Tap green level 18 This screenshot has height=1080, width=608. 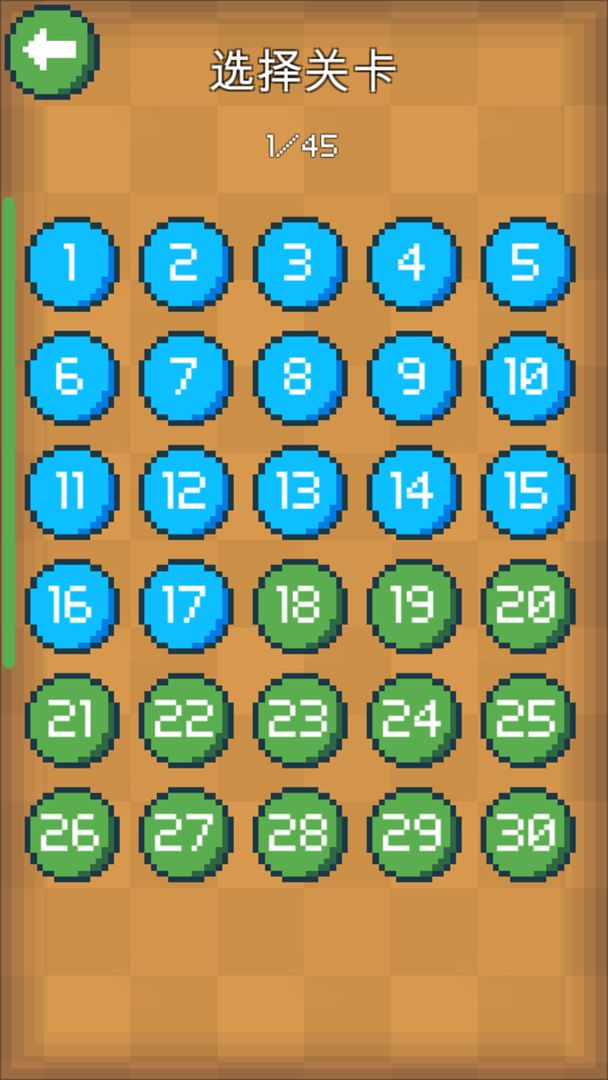tap(300, 606)
